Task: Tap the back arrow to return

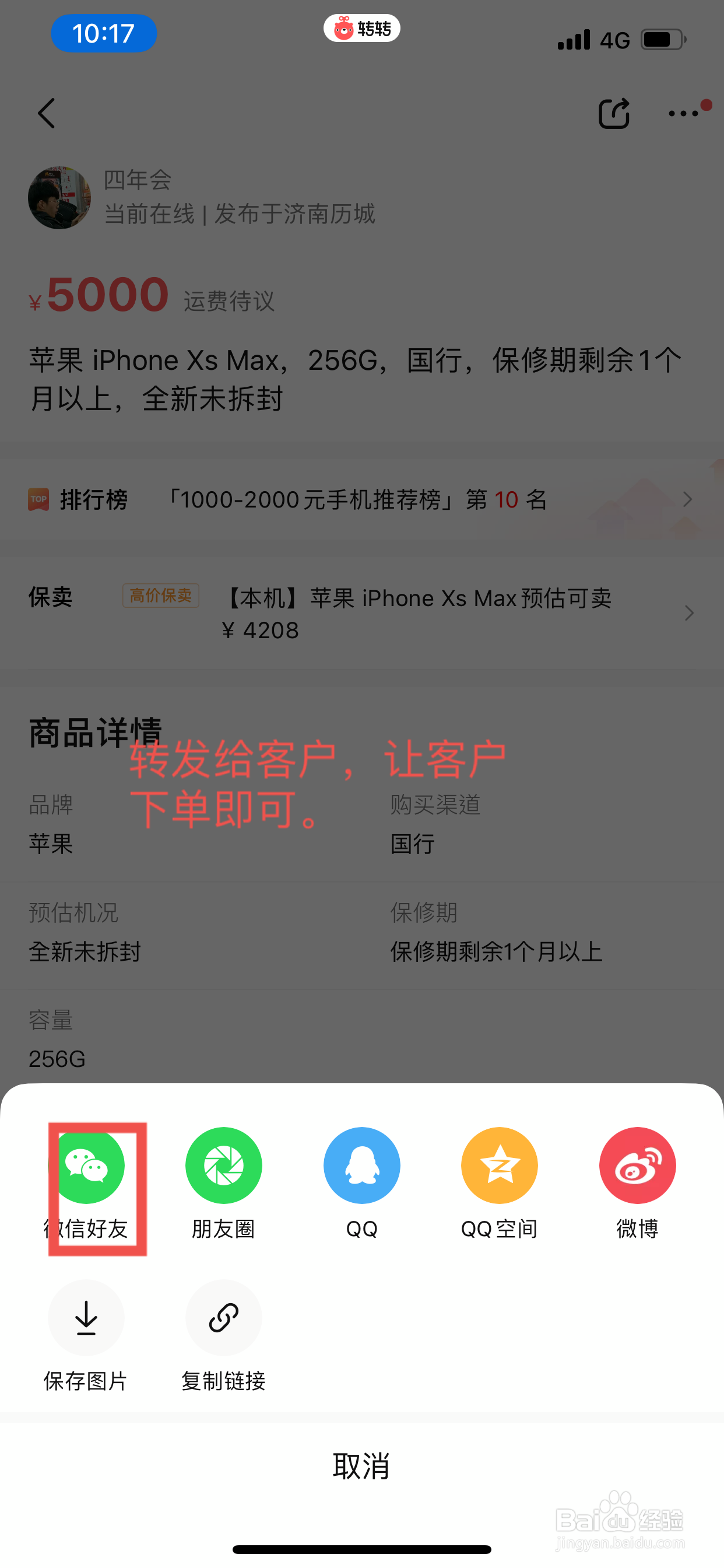Action: coord(46,114)
